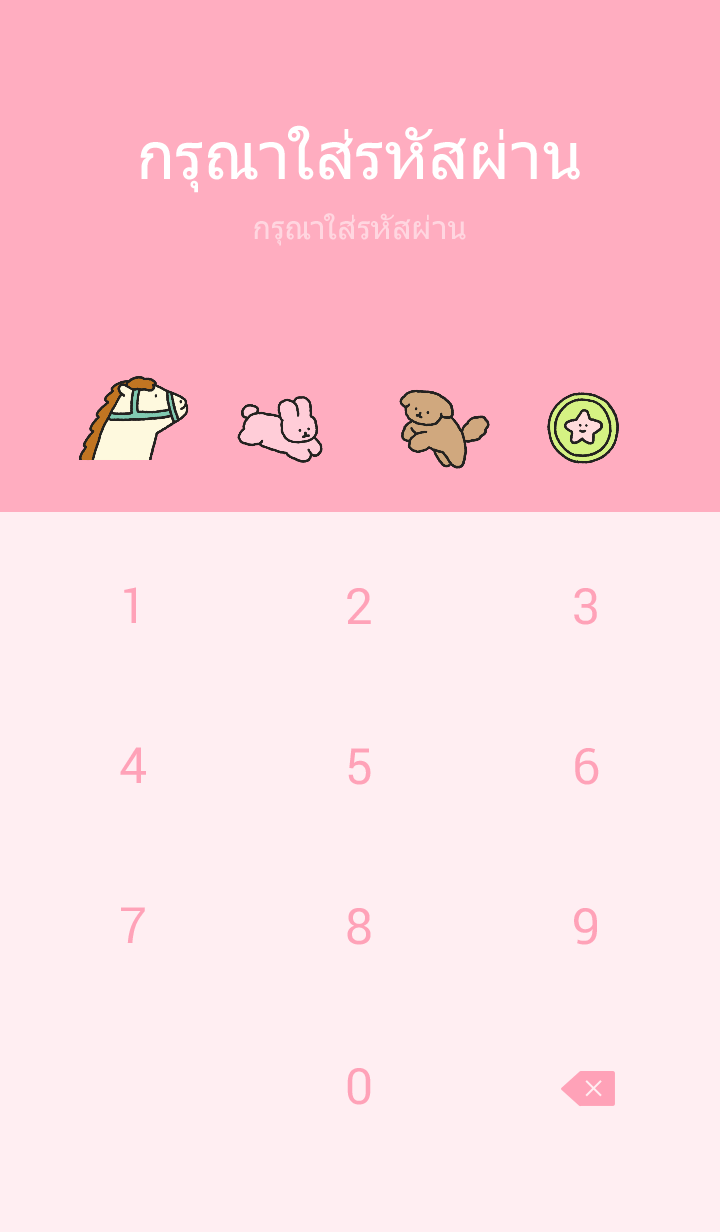Enter digit 5 on the keypad
The width and height of the screenshot is (720, 1232).
[x=359, y=767]
